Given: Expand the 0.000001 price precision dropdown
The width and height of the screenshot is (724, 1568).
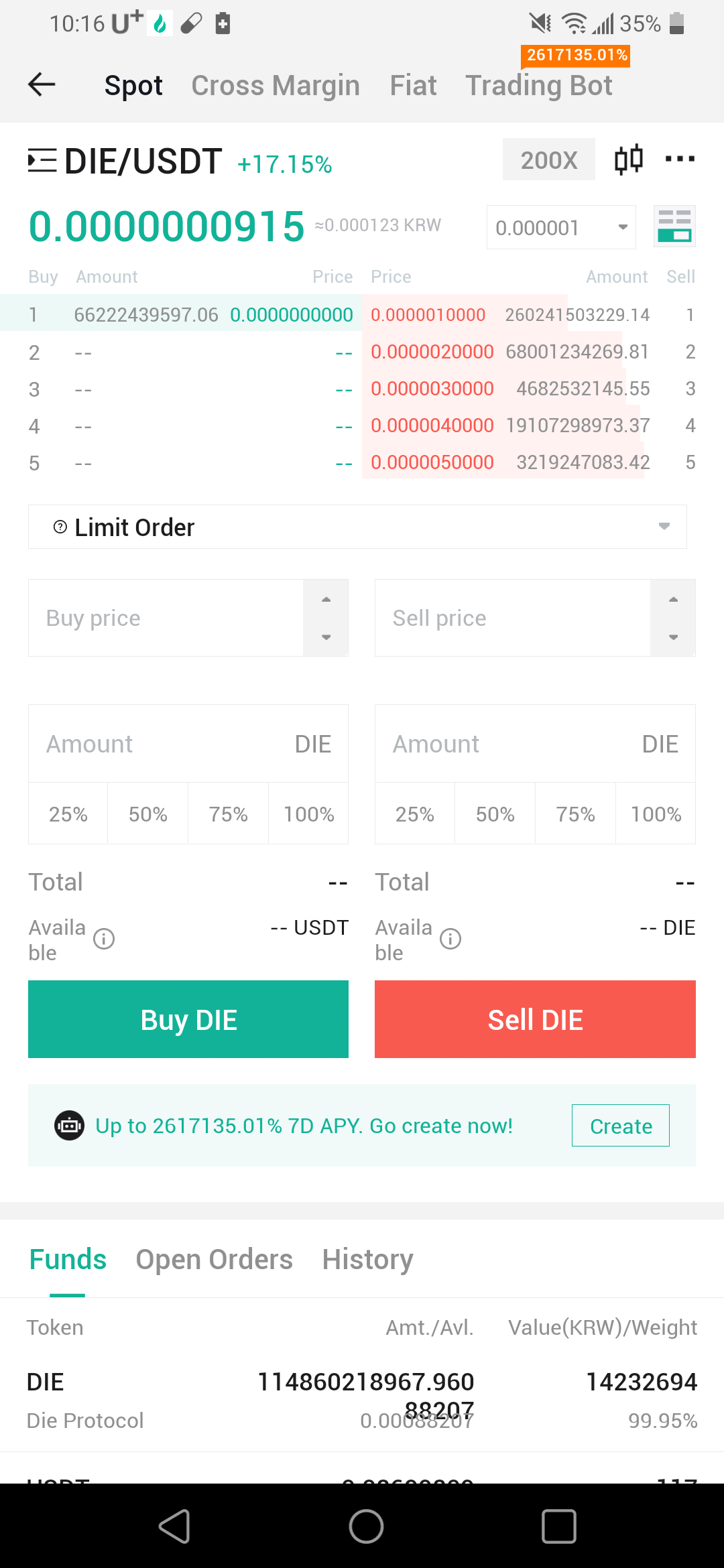Looking at the screenshot, I should (561, 227).
